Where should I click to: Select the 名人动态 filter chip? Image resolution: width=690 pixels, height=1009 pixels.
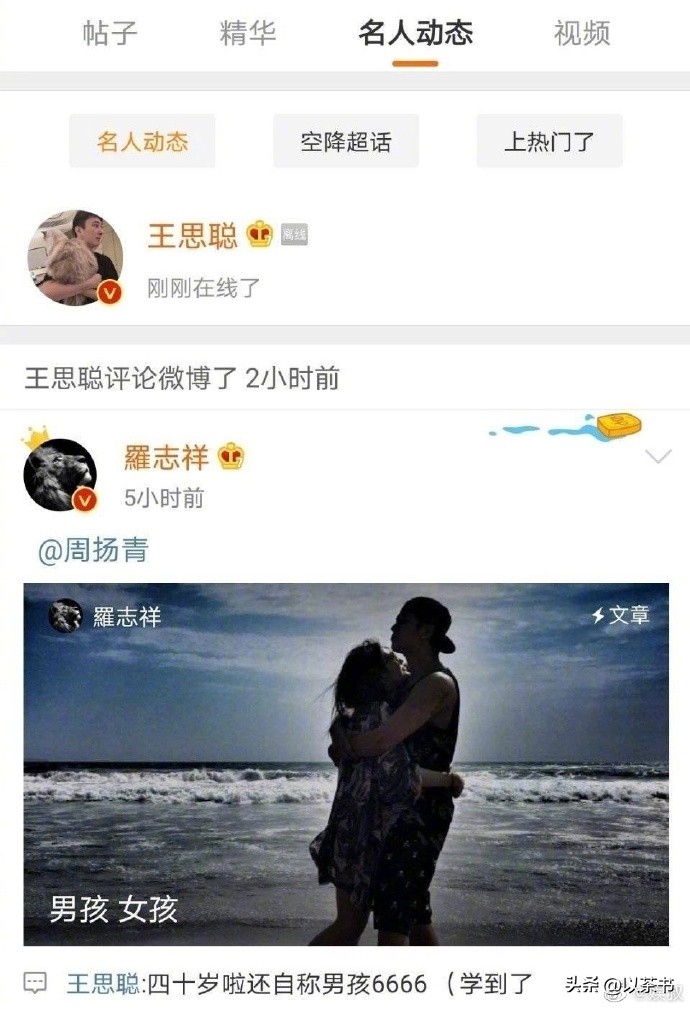[x=142, y=141]
